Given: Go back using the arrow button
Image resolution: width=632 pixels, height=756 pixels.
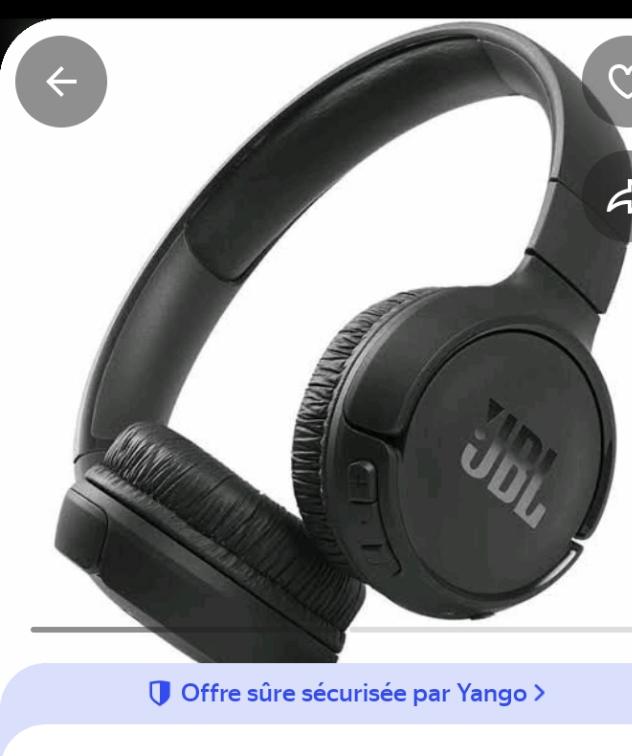Looking at the screenshot, I should (61, 83).
